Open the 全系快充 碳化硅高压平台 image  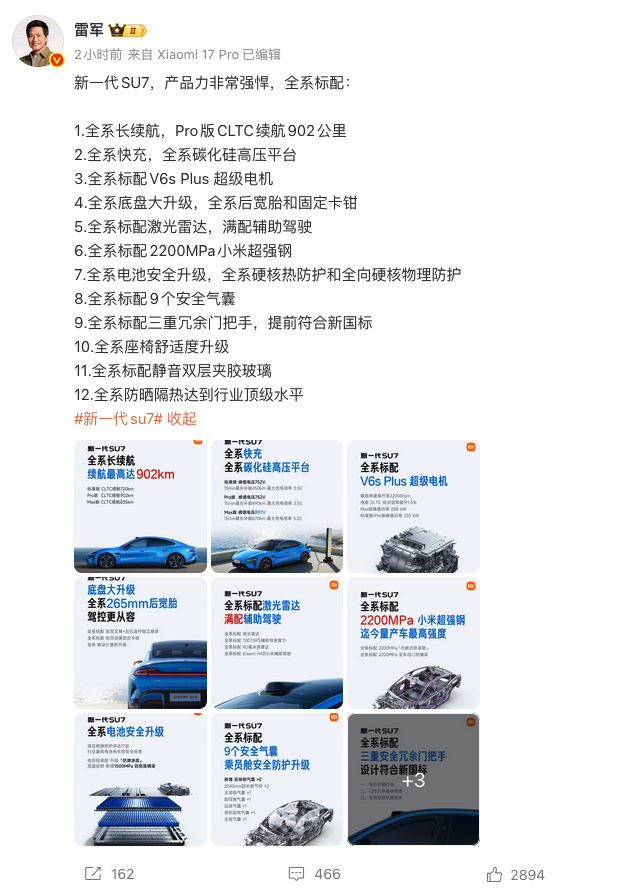276,506
